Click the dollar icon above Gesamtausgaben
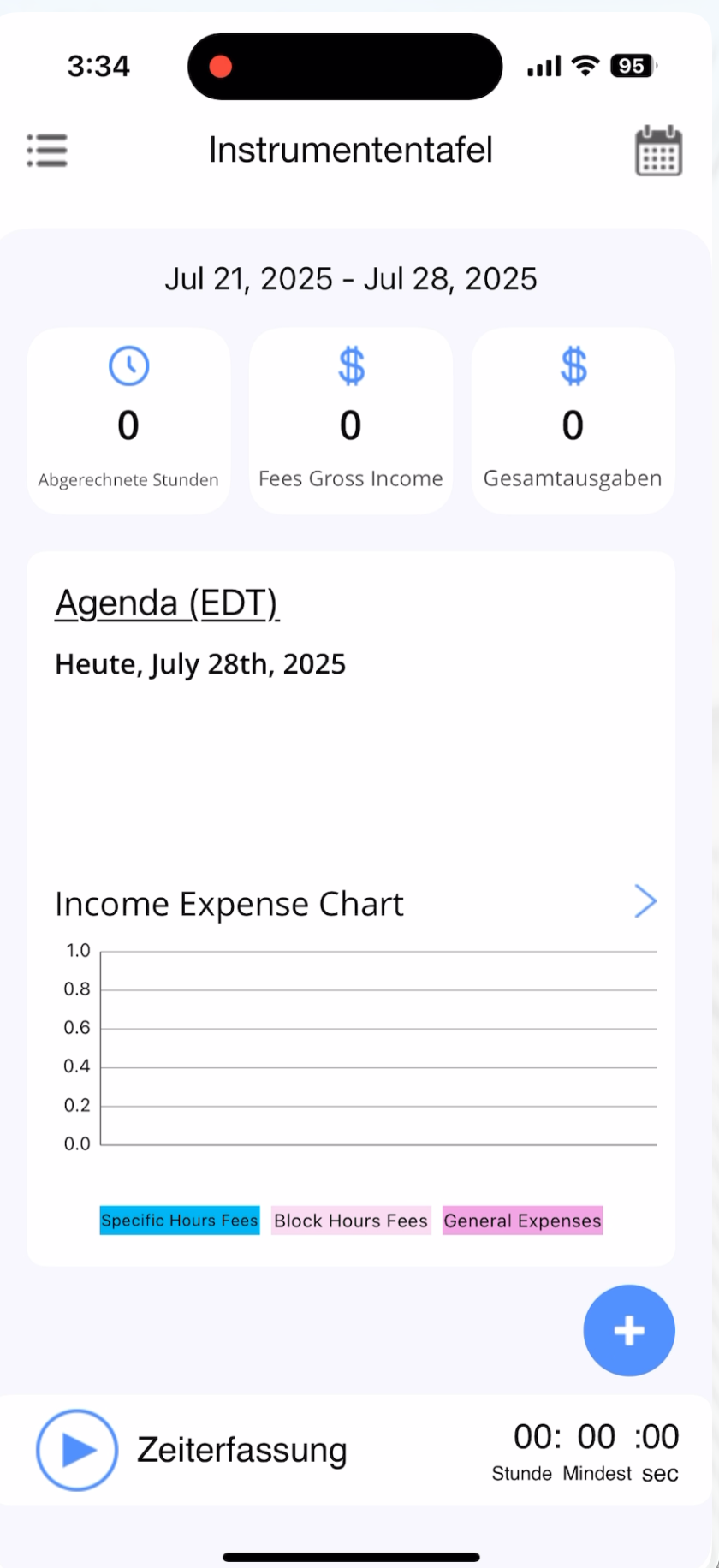Viewport: 719px width, 1568px height. (x=572, y=365)
